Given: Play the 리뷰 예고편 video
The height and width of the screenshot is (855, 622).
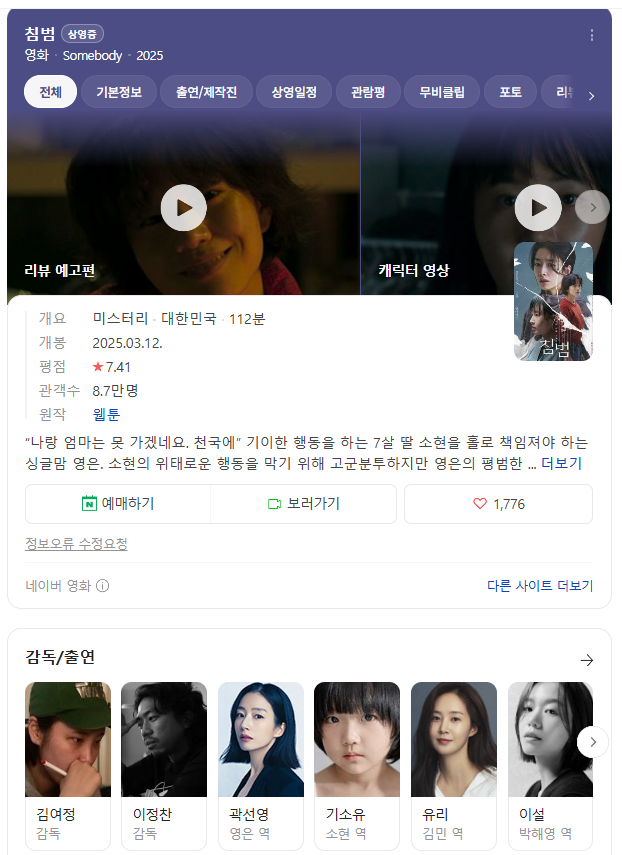Looking at the screenshot, I should pos(184,208).
